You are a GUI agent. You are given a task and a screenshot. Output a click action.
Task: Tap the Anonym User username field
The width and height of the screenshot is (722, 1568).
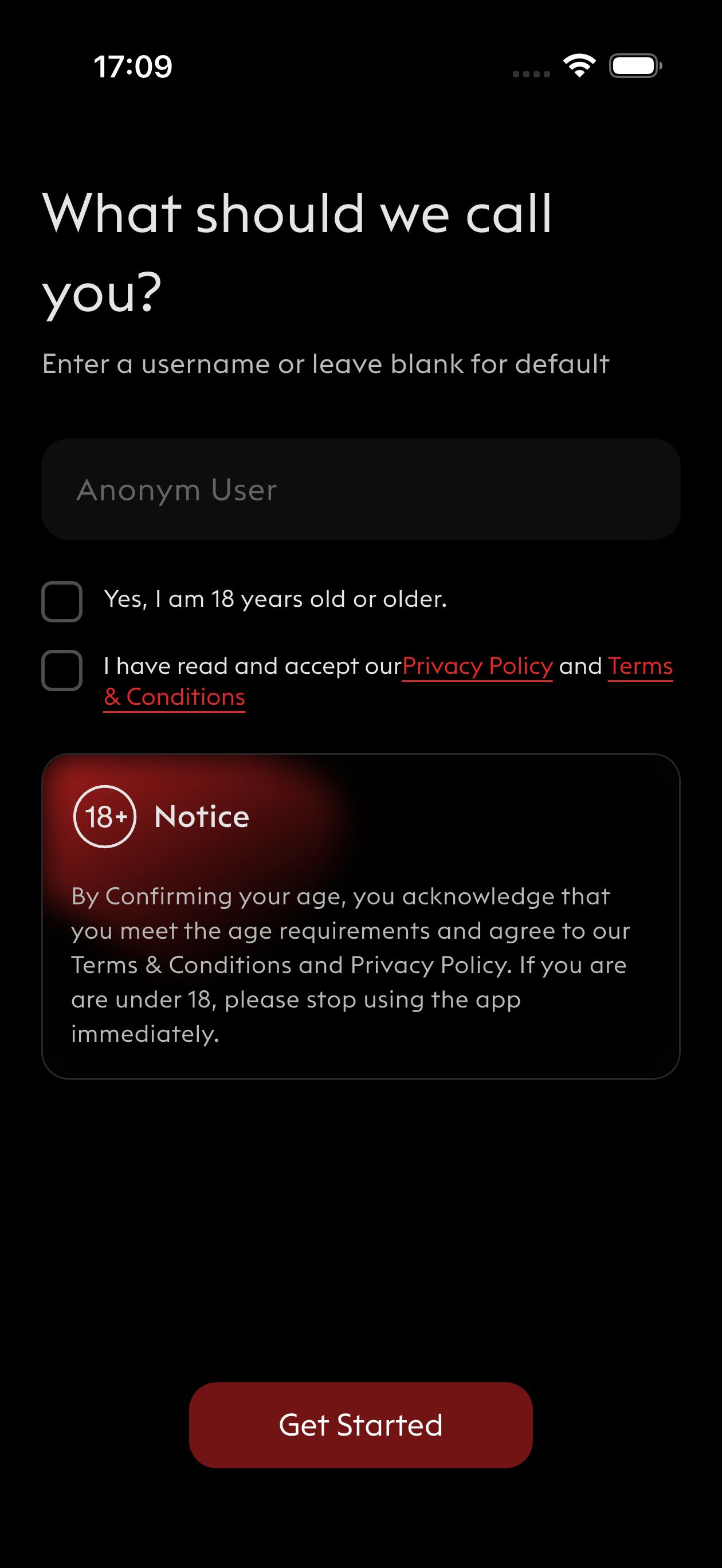coord(360,489)
